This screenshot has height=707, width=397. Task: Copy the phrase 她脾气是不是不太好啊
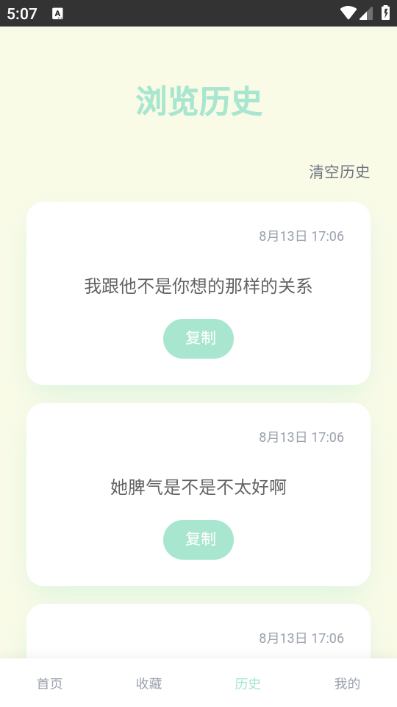(198, 540)
